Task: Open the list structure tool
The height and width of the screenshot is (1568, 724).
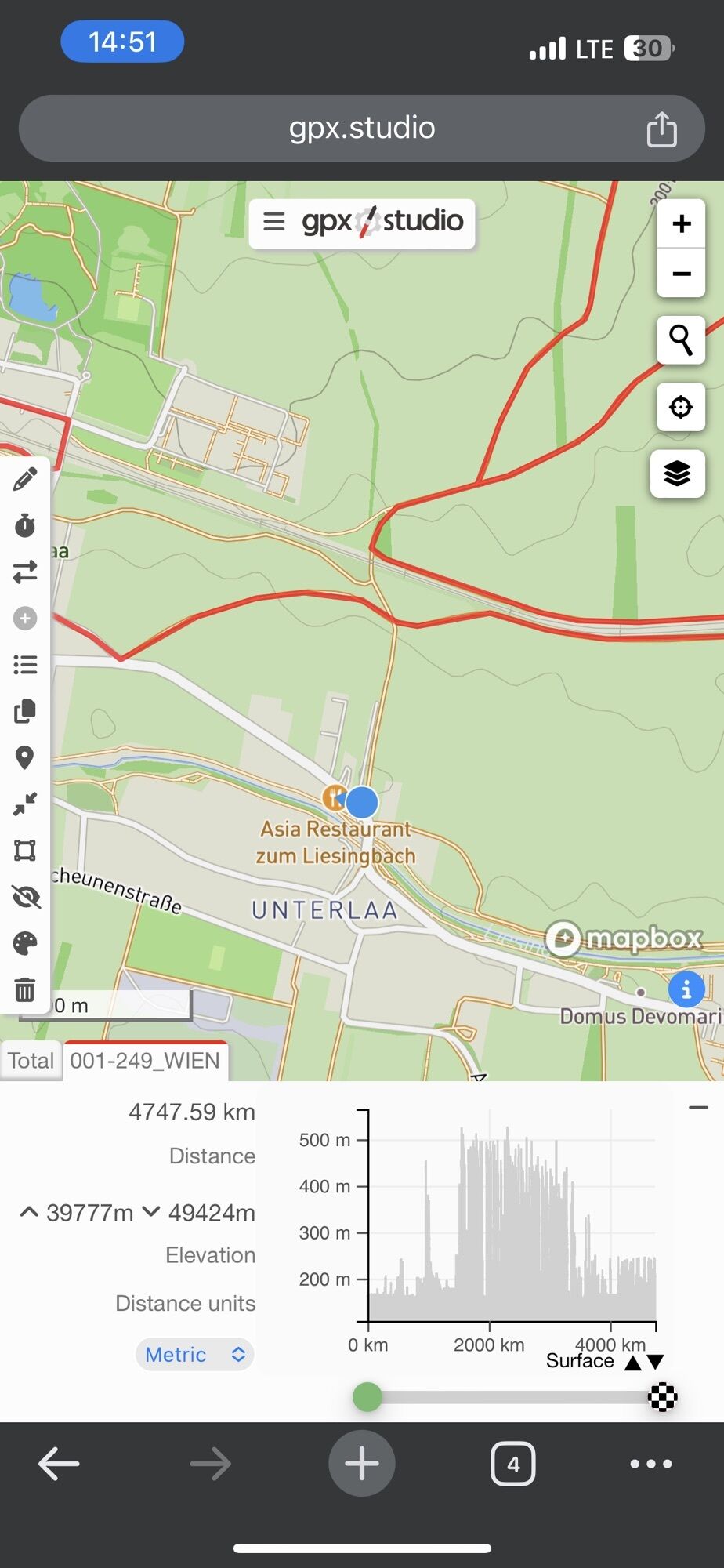Action: [25, 666]
